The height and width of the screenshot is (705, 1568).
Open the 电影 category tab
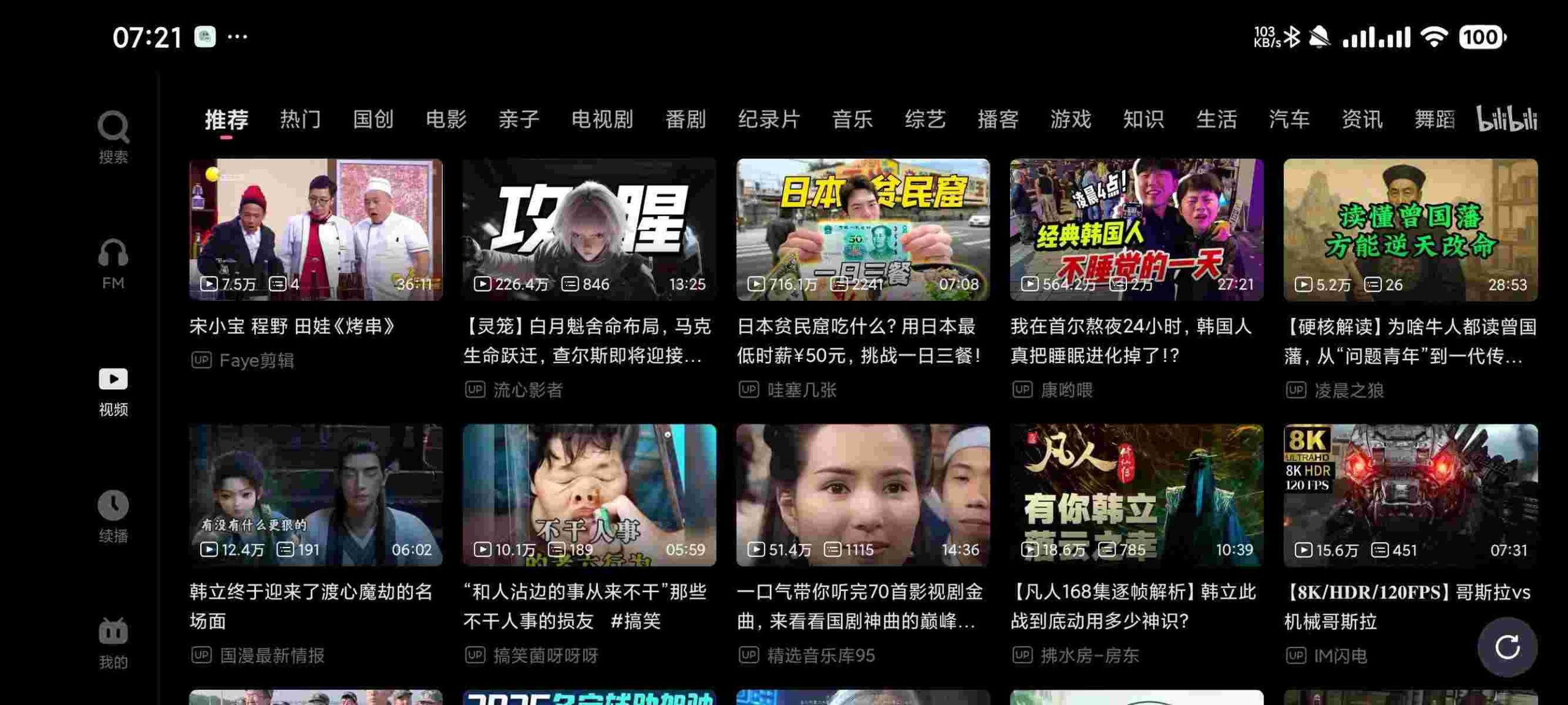pos(446,119)
